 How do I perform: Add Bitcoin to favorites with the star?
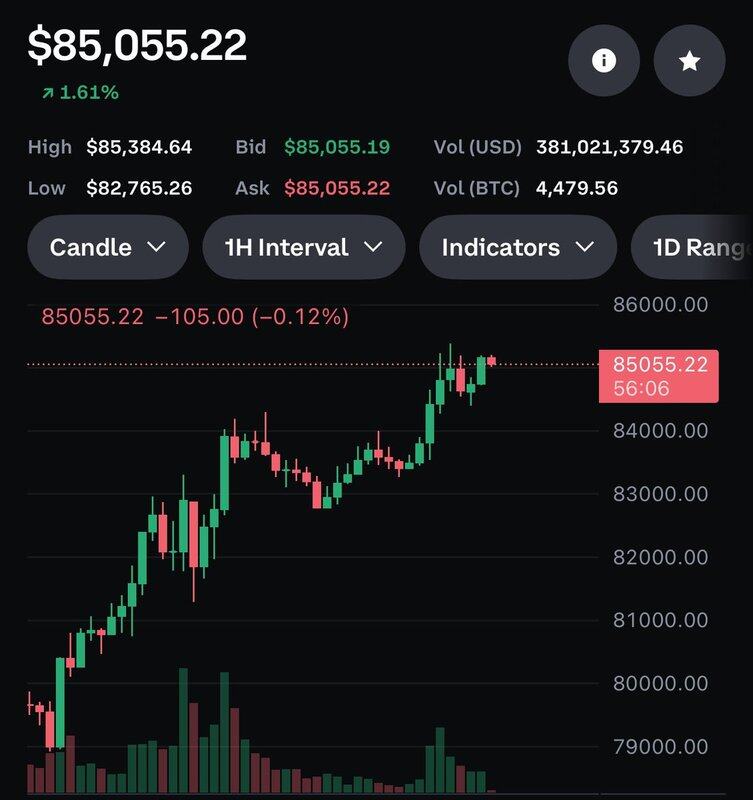pos(689,61)
